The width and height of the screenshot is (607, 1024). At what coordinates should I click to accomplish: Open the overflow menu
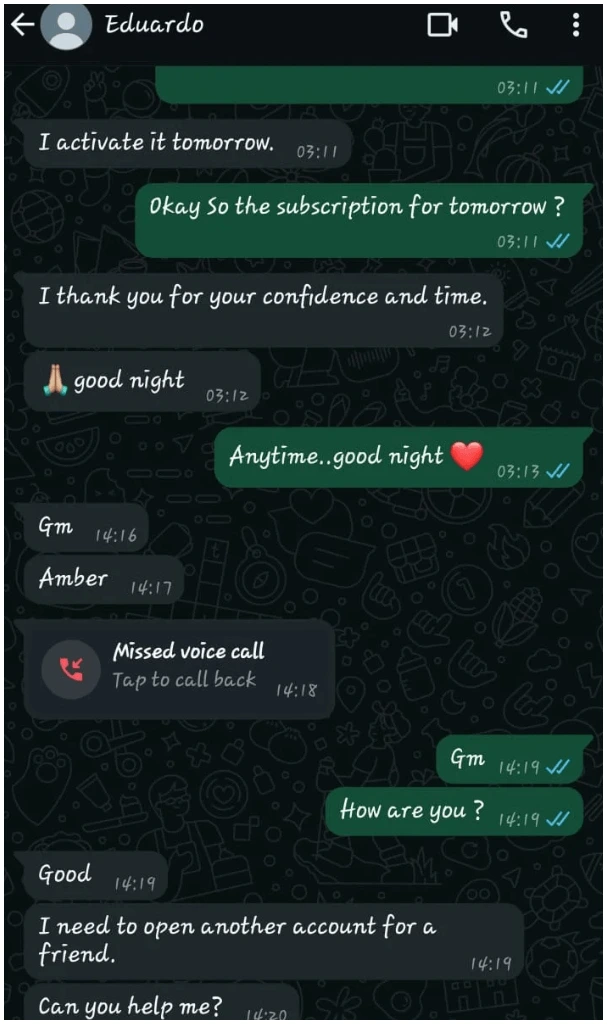tap(576, 26)
